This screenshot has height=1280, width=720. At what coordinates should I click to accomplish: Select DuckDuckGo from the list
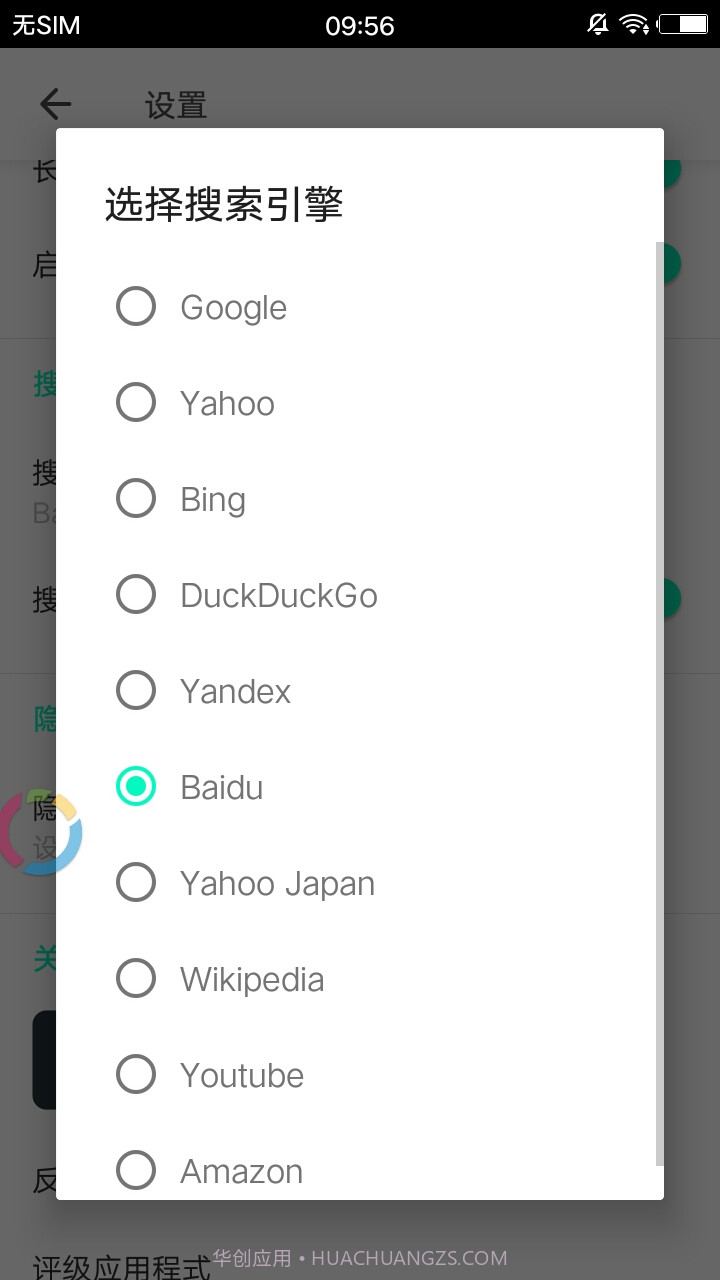tap(136, 594)
